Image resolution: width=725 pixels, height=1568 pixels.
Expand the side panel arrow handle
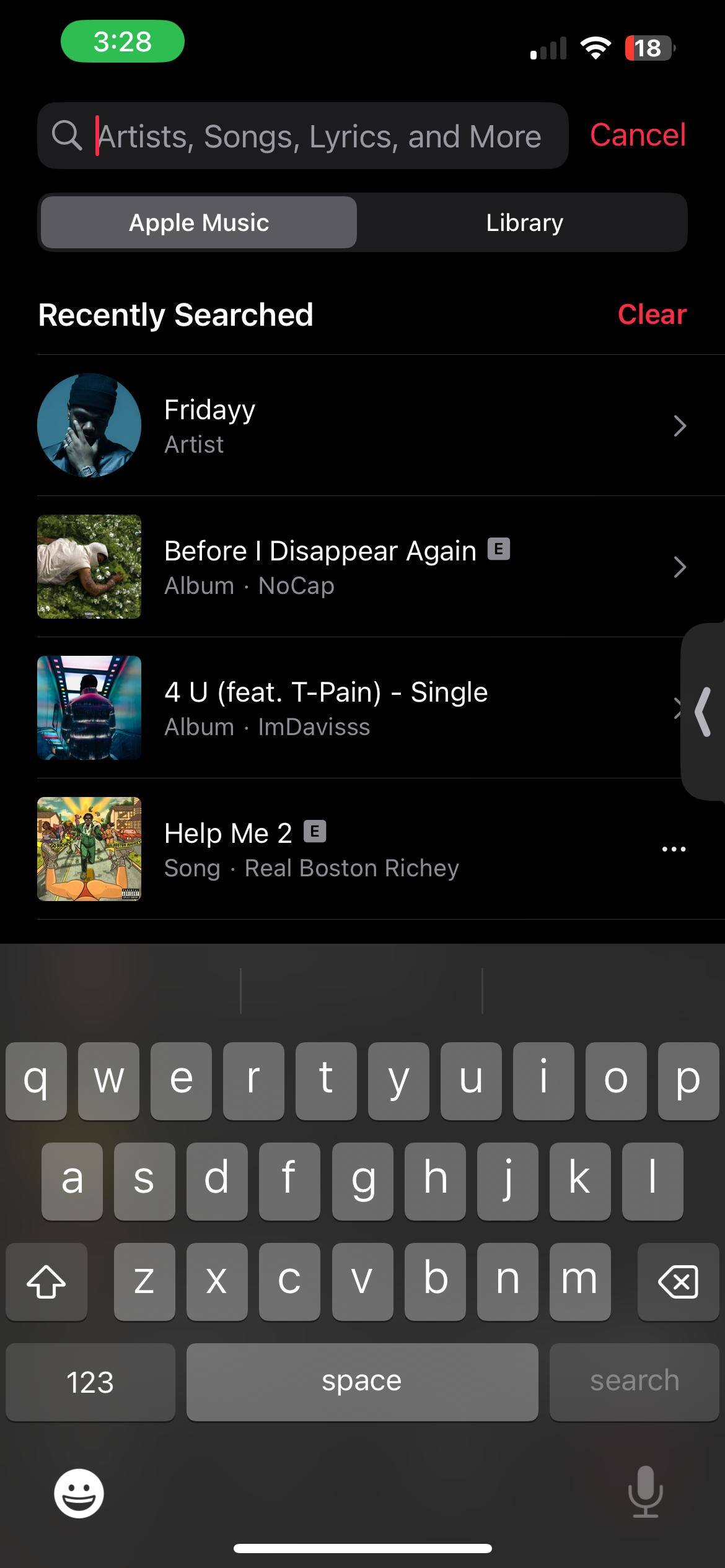[x=703, y=712]
